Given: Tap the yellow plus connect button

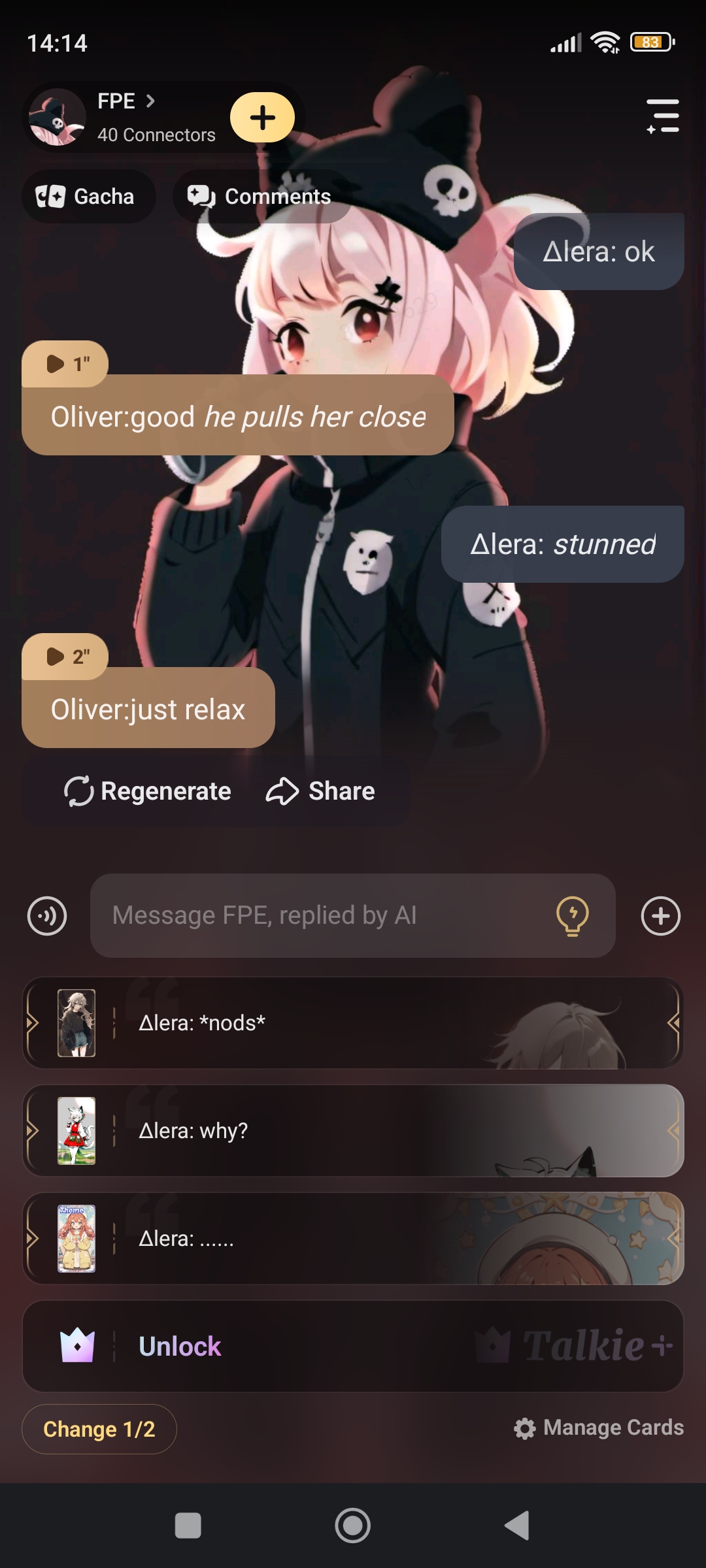Looking at the screenshot, I should point(262,118).
